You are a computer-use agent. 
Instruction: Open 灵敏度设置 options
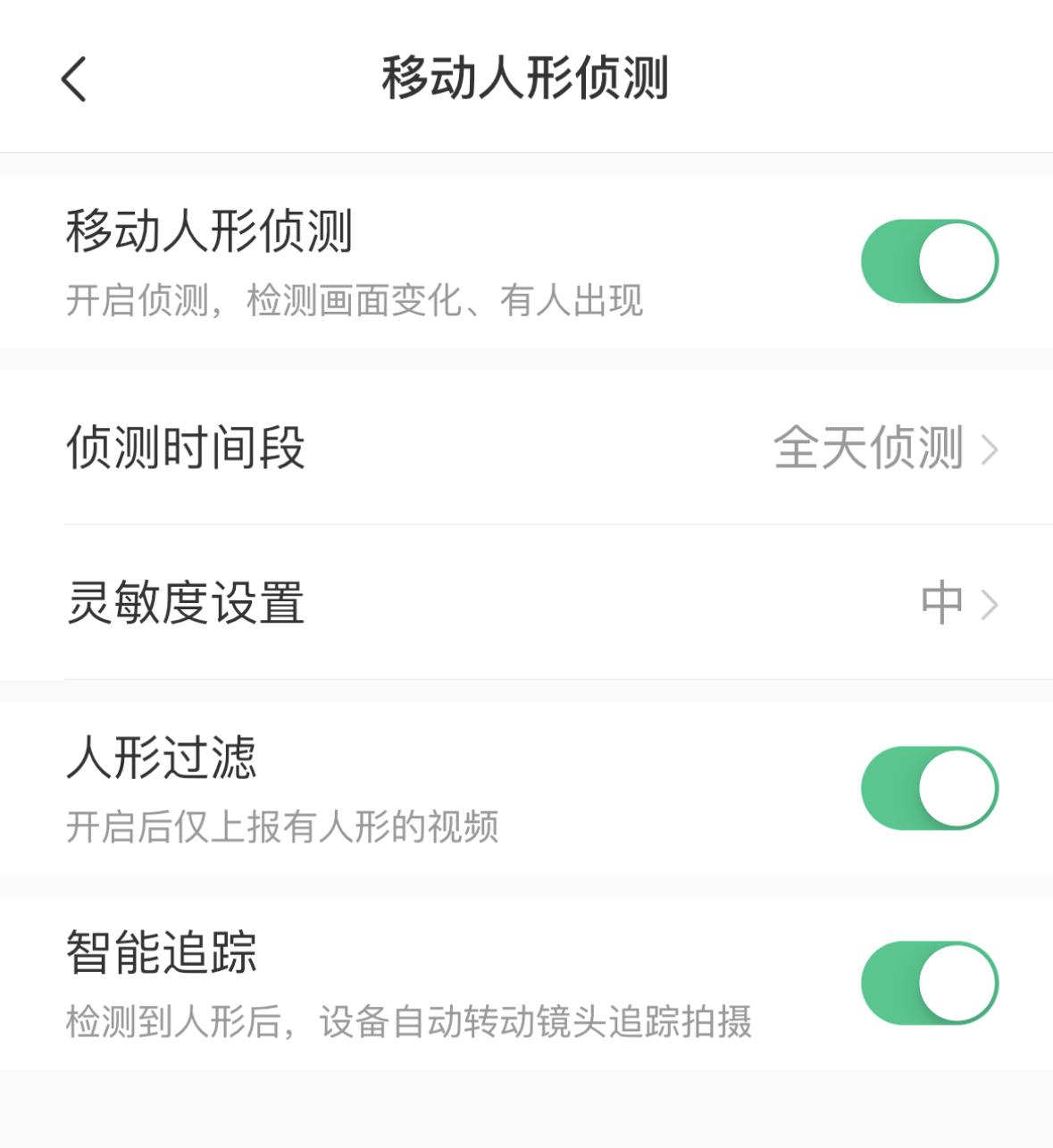[527, 603]
